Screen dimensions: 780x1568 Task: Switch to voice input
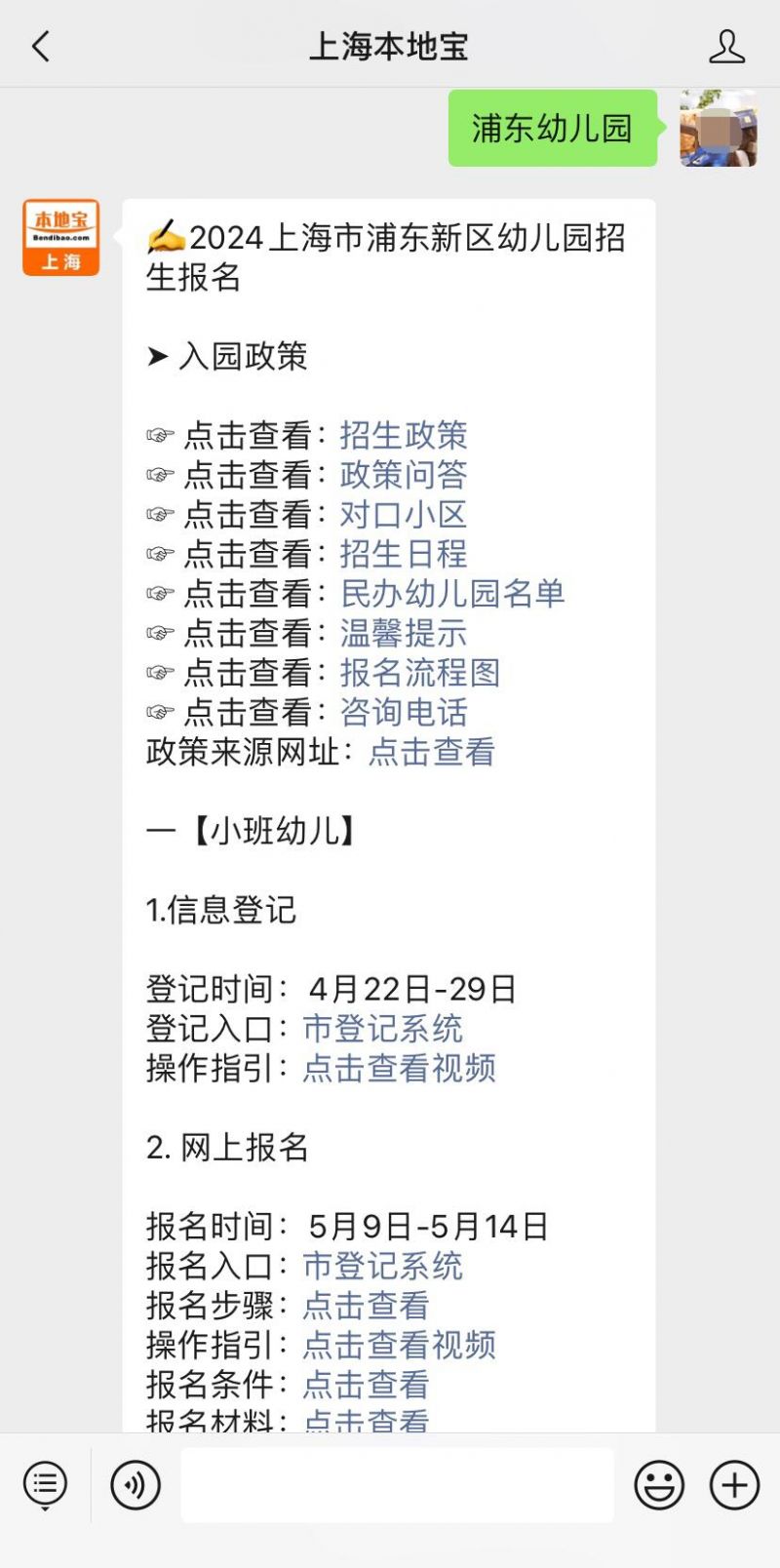coord(136,1485)
